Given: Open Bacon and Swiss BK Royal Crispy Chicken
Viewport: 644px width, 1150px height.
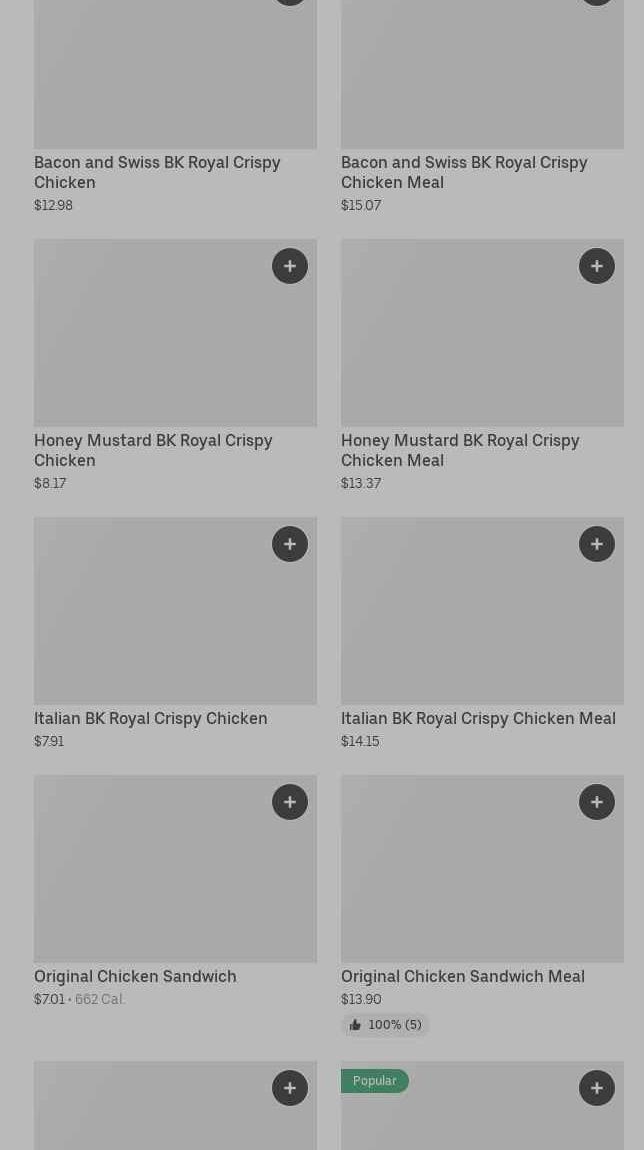Looking at the screenshot, I should [157, 171].
